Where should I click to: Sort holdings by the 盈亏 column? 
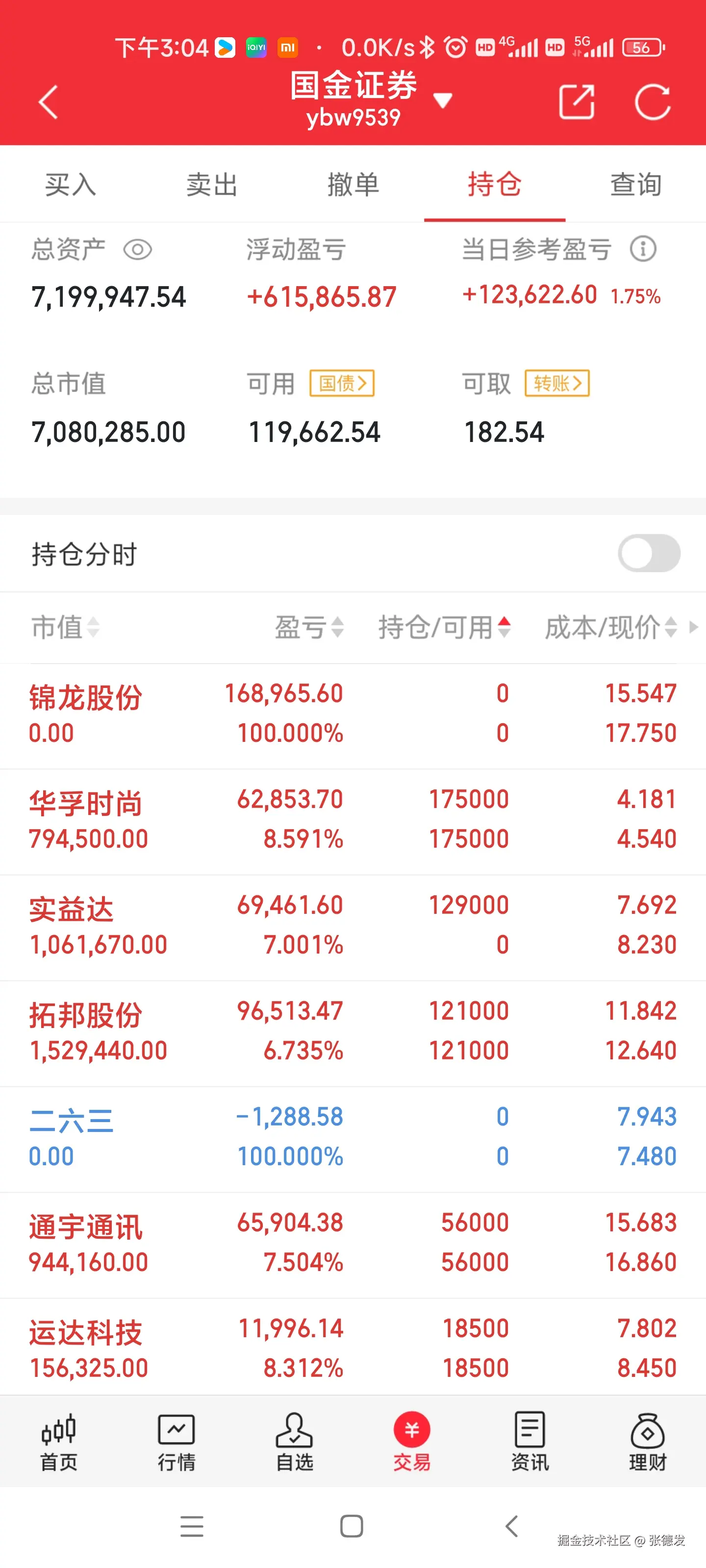(x=311, y=628)
